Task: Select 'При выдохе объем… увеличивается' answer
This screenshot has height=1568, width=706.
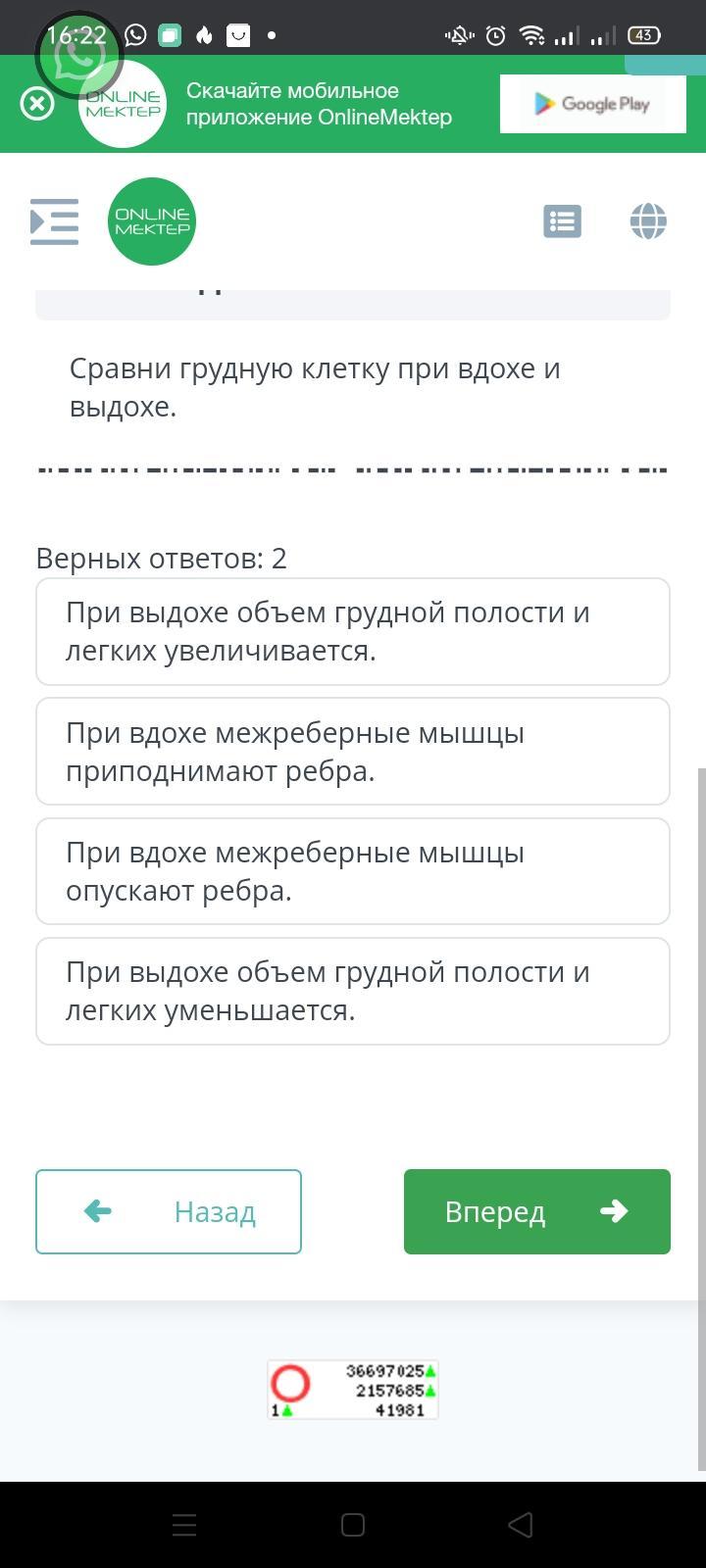Action: point(353,631)
